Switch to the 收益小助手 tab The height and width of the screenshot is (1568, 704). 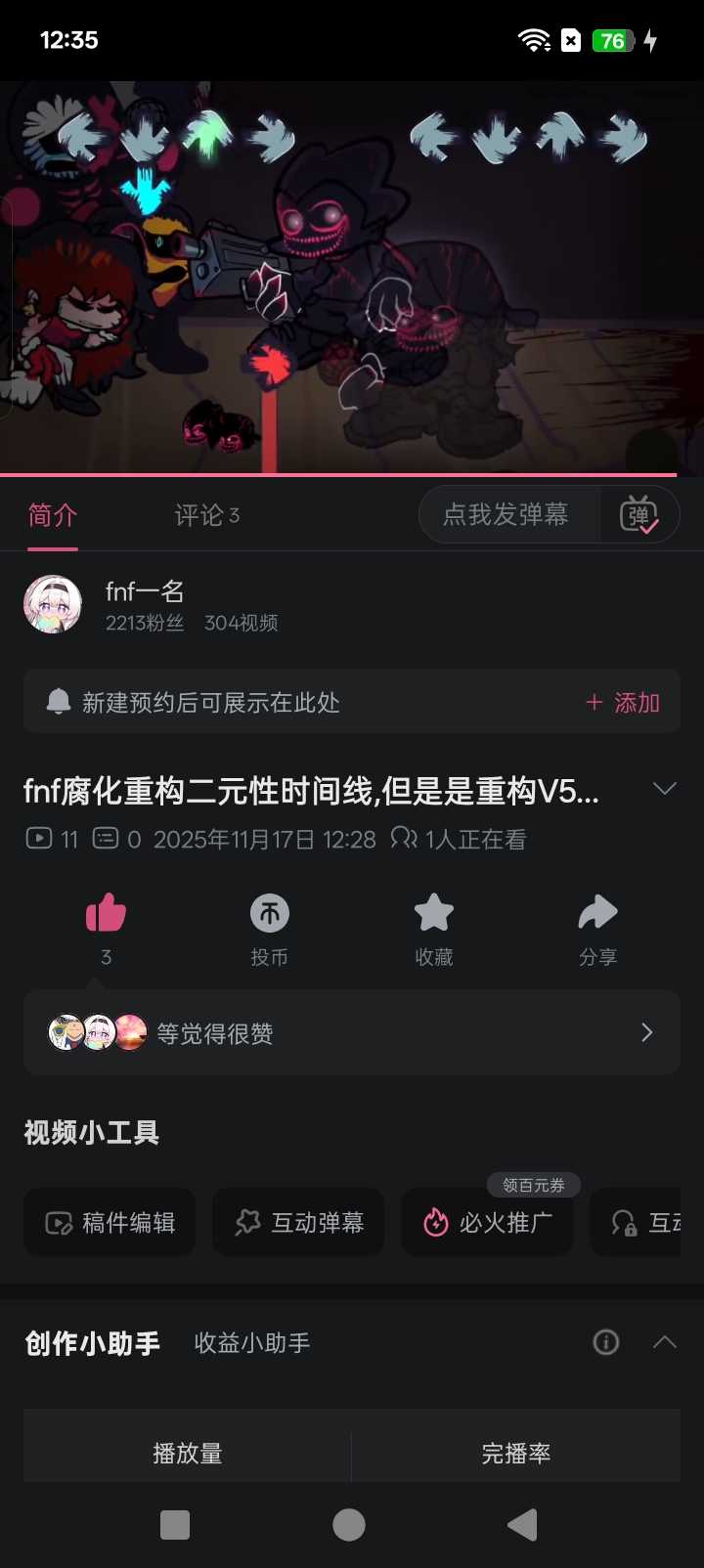pyautogui.click(x=252, y=1343)
